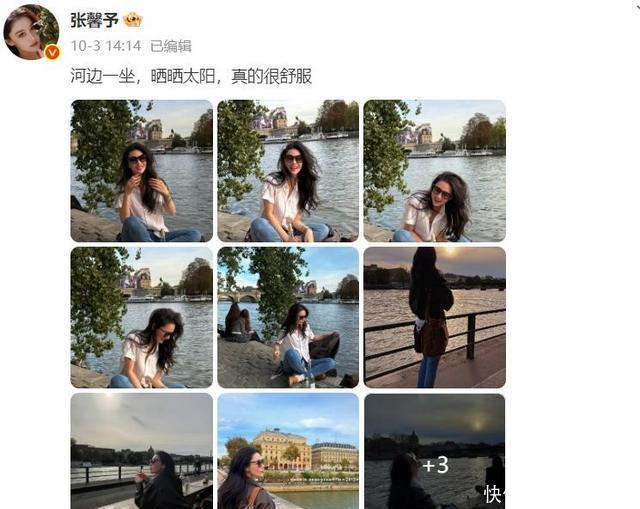
Task: Open photo of woman standing by railing
Action: [x=435, y=317]
